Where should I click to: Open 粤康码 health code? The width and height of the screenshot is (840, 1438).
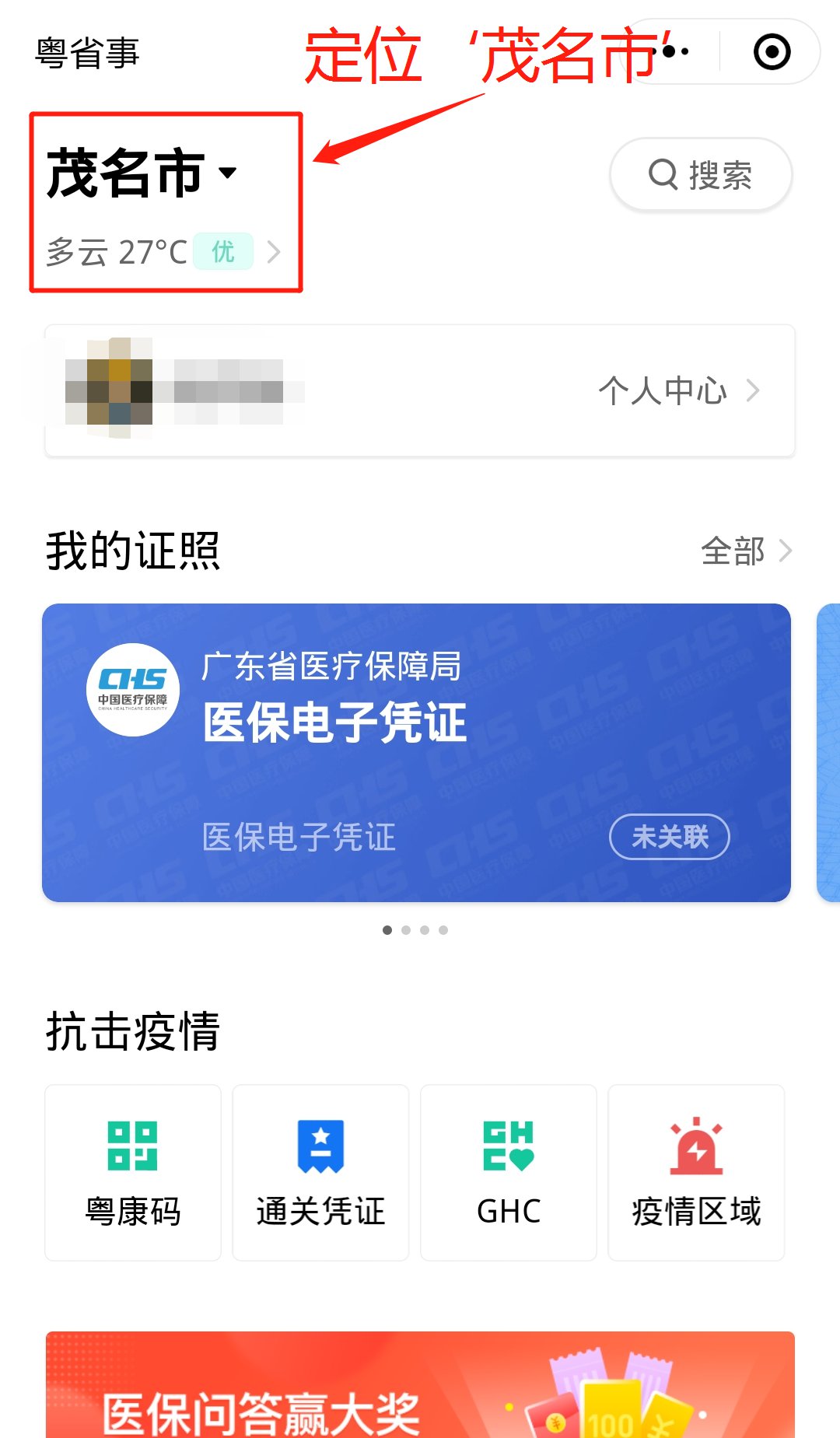[x=133, y=1172]
